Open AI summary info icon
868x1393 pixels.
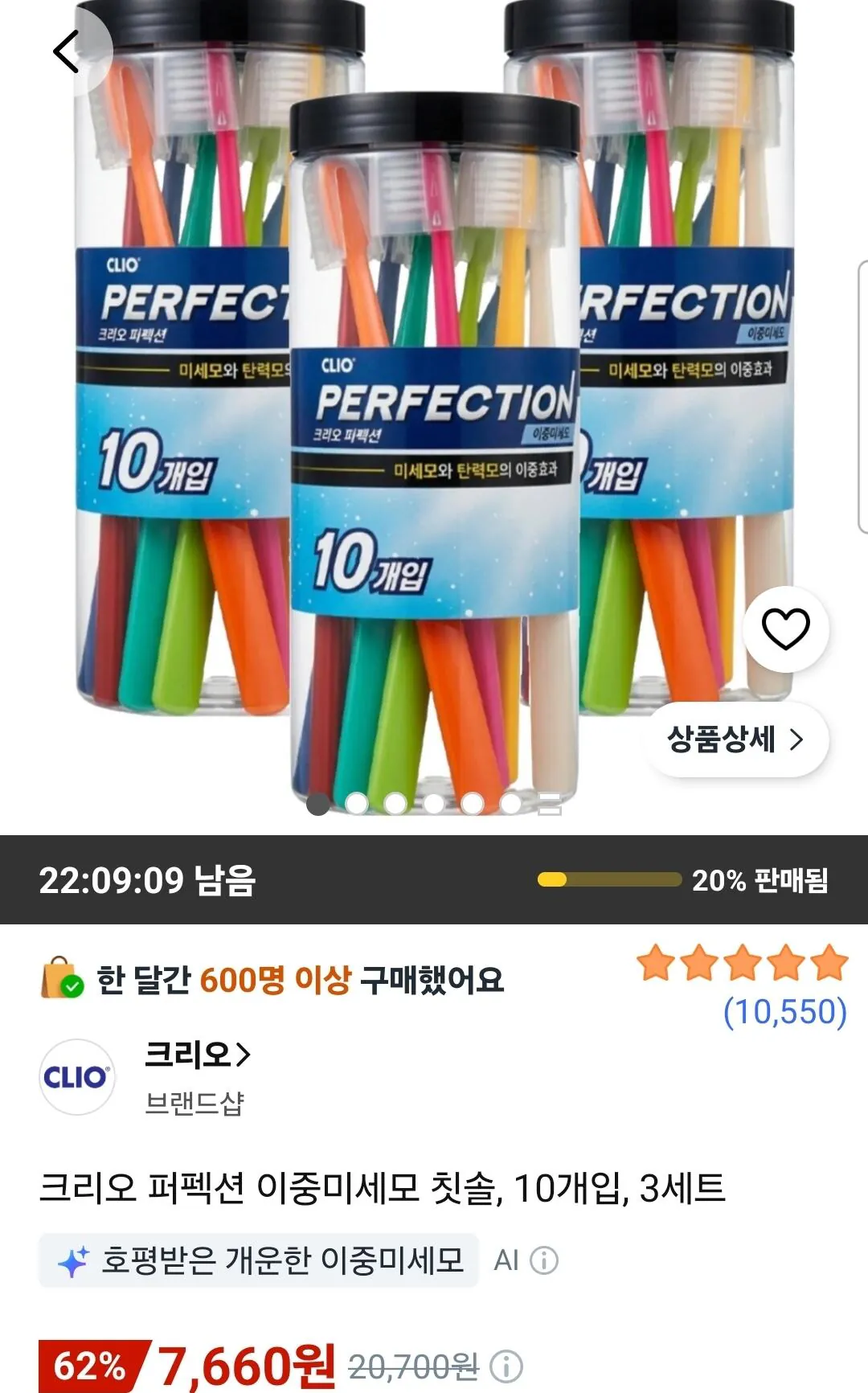pyautogui.click(x=544, y=1260)
